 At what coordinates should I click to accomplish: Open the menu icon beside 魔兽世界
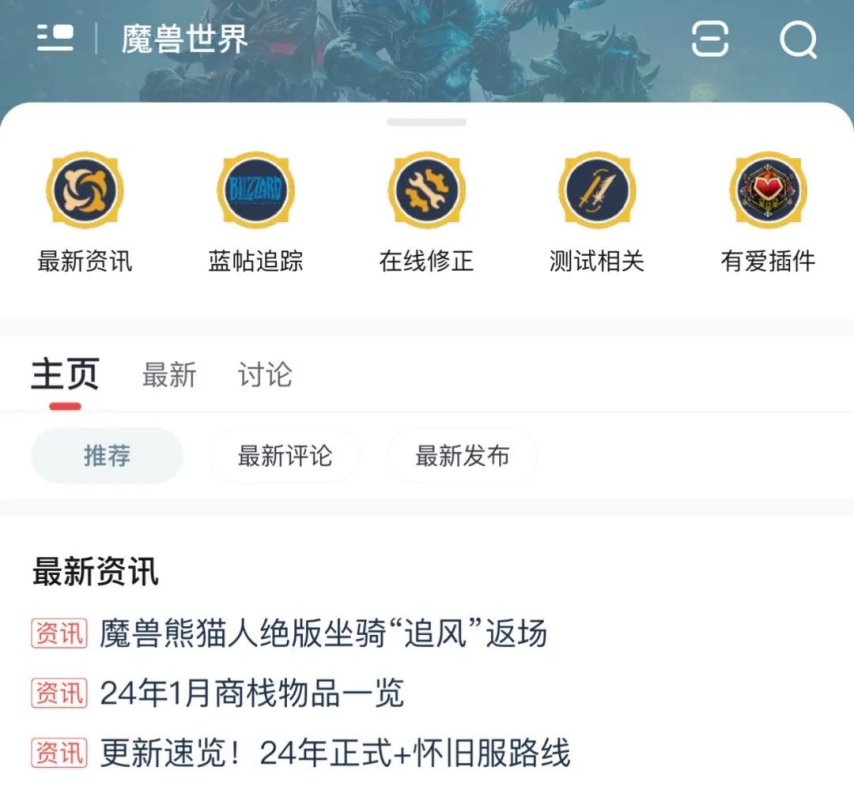55,39
